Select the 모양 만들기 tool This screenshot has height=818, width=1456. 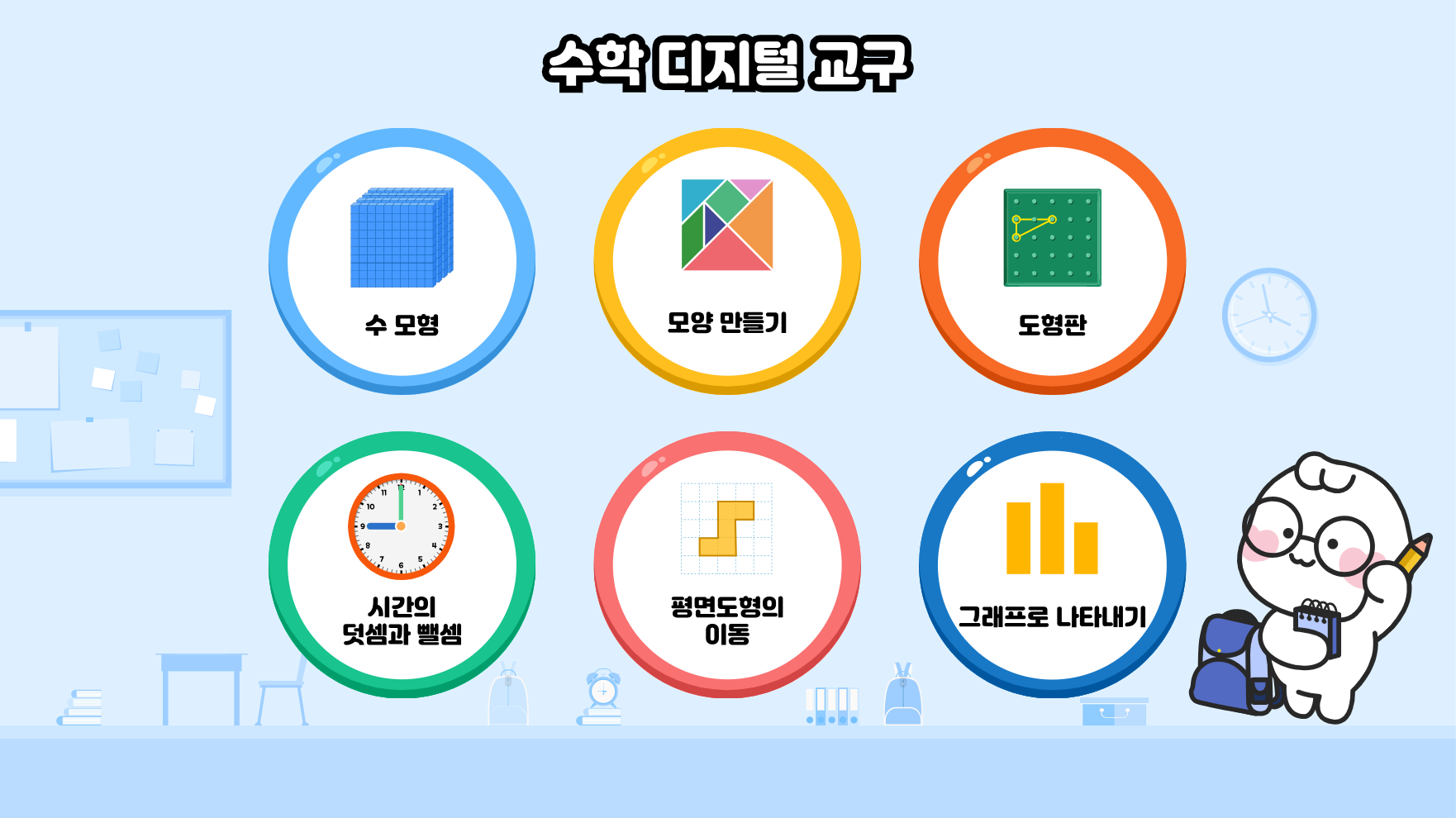(727, 260)
